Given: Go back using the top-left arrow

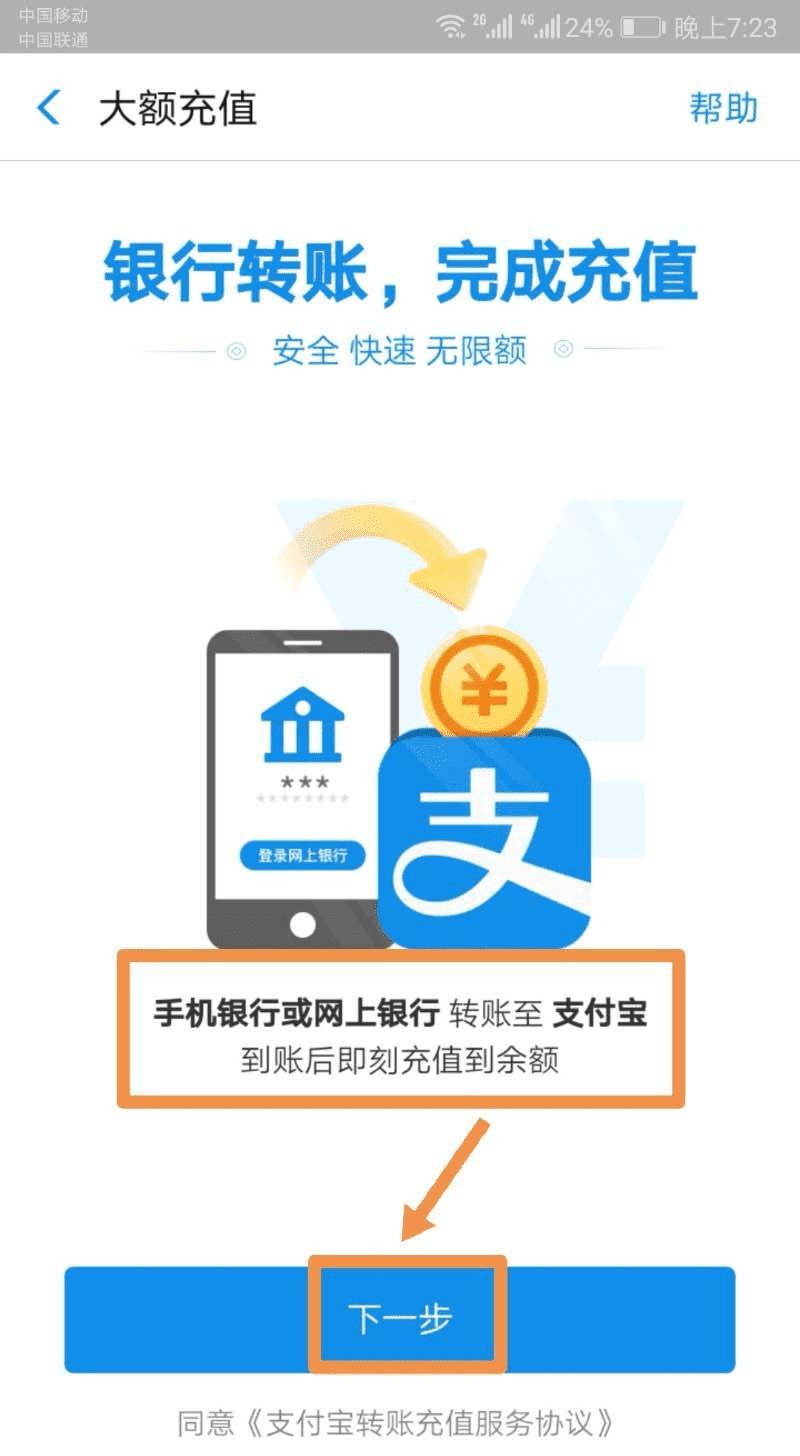Looking at the screenshot, I should (x=48, y=108).
